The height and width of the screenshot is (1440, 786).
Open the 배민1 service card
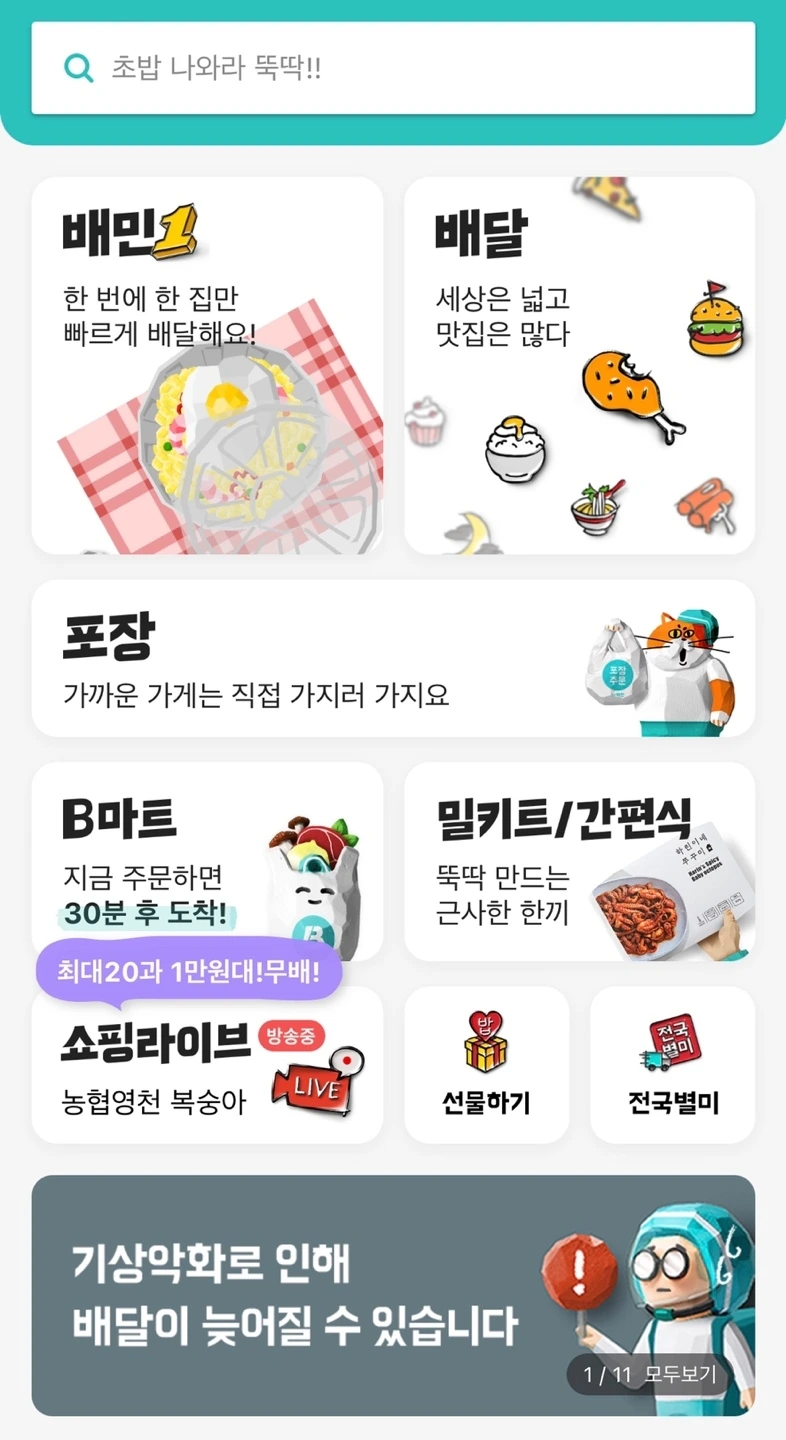[207, 365]
